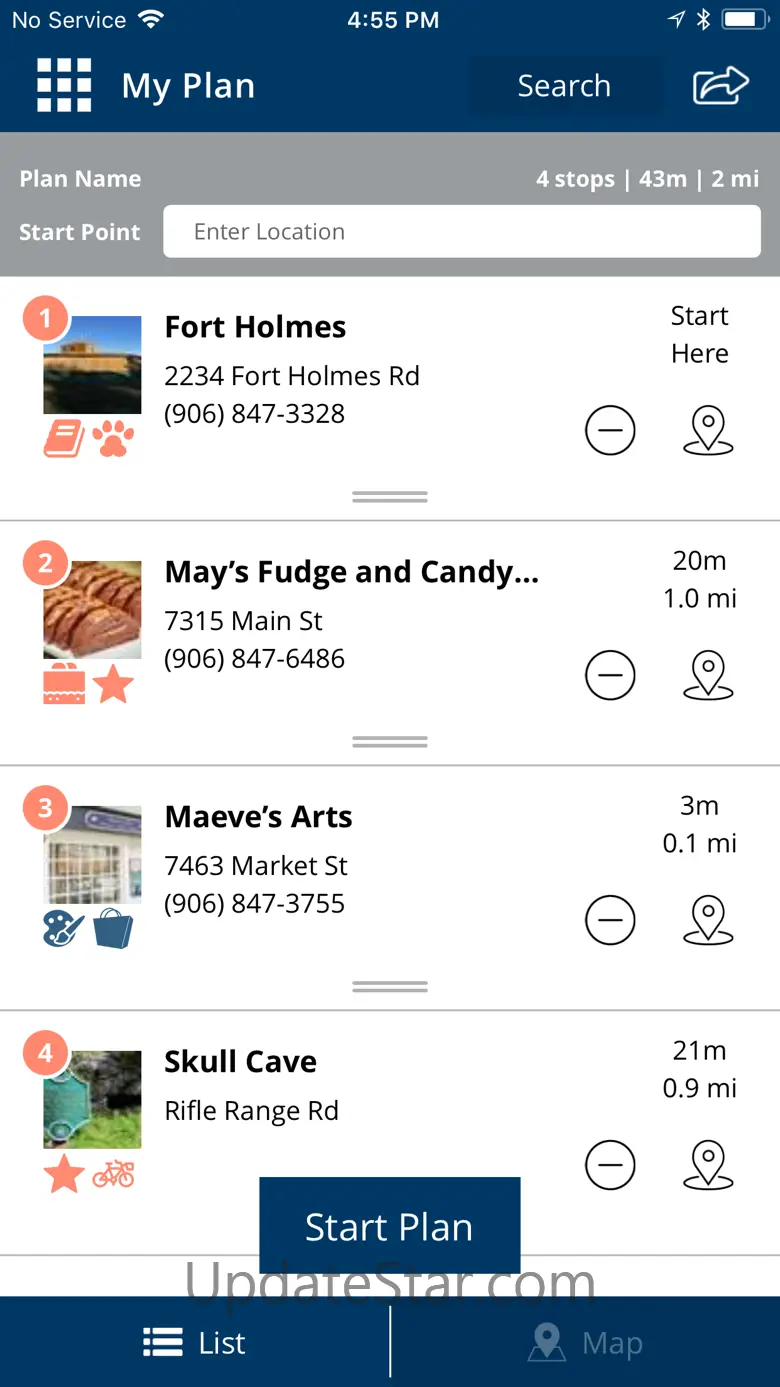The height and width of the screenshot is (1387, 780).
Task: Tap the Search button
Action: pos(564,86)
